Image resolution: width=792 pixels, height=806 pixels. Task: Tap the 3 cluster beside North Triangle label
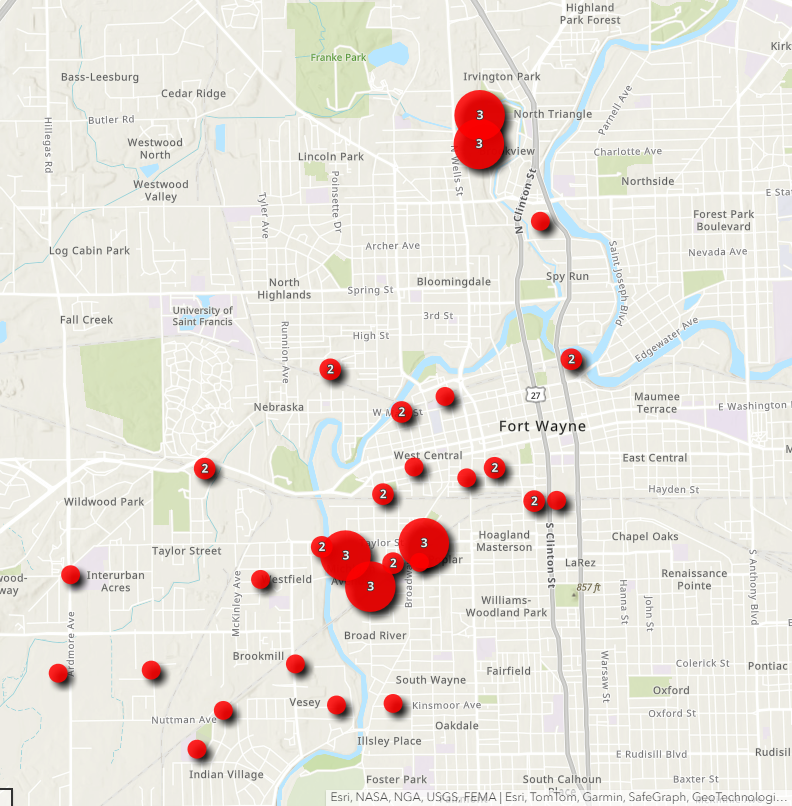(480, 115)
